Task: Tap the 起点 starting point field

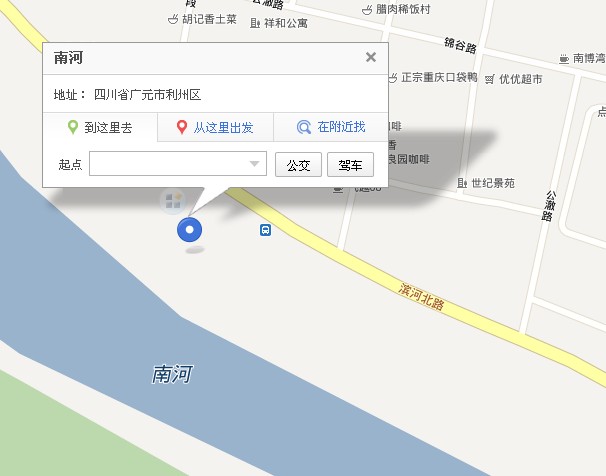Action: click(x=168, y=164)
